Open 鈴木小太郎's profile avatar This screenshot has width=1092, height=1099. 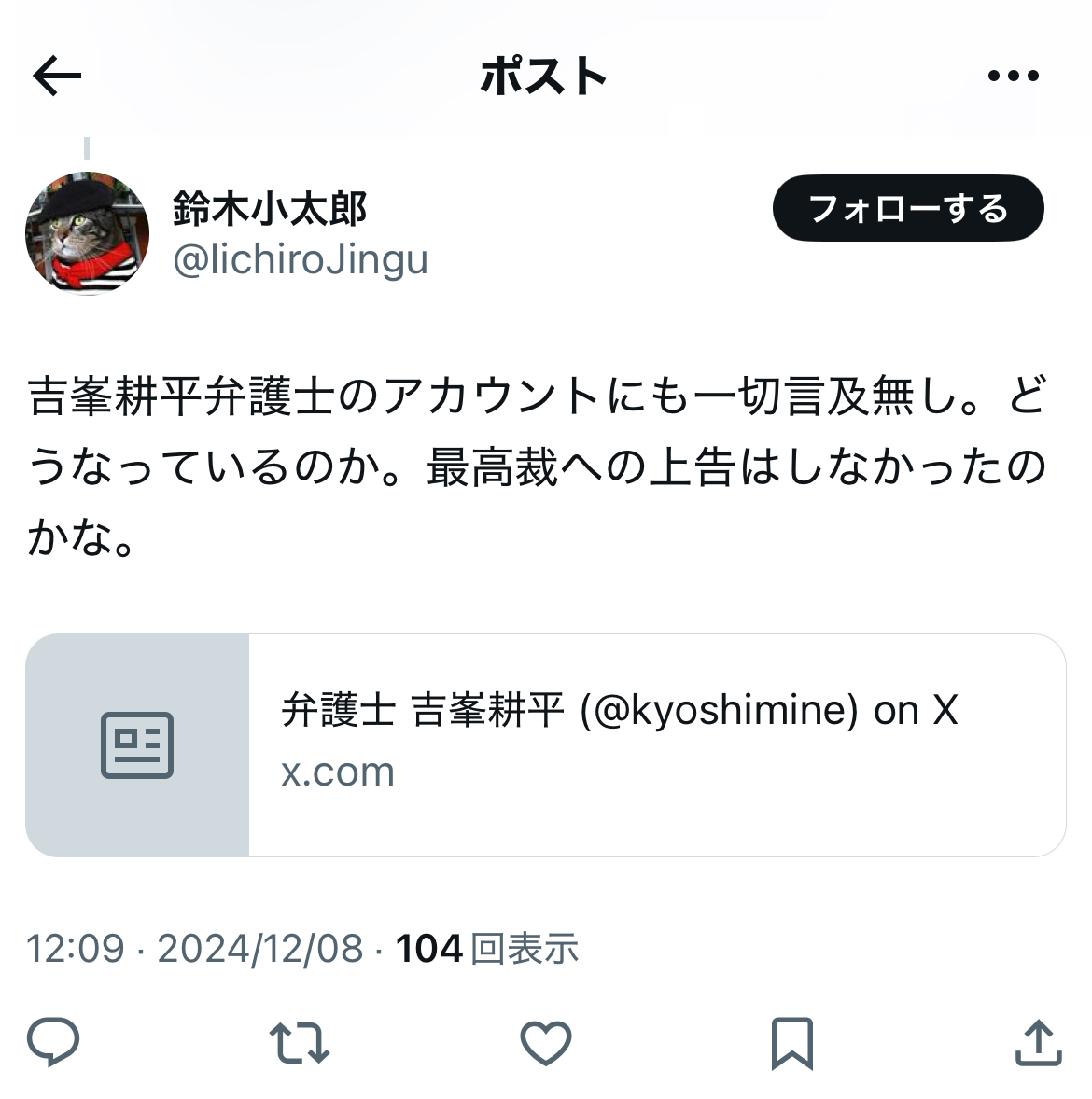coord(87,233)
